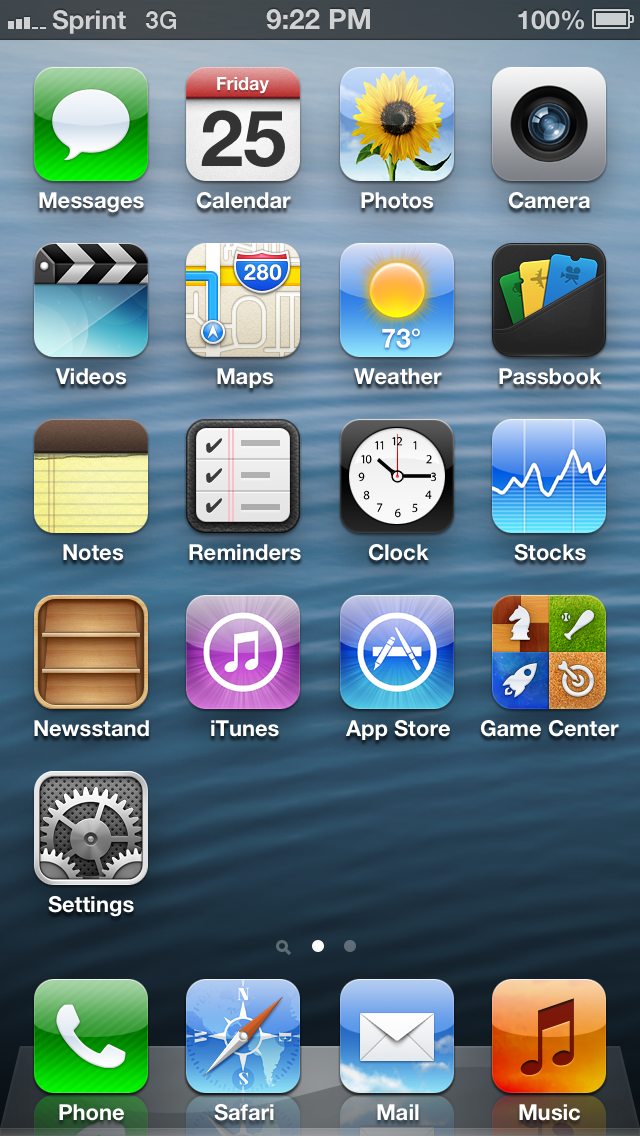Screen dimensions: 640x1136
Task: Open the Videos app
Action: [91, 301]
